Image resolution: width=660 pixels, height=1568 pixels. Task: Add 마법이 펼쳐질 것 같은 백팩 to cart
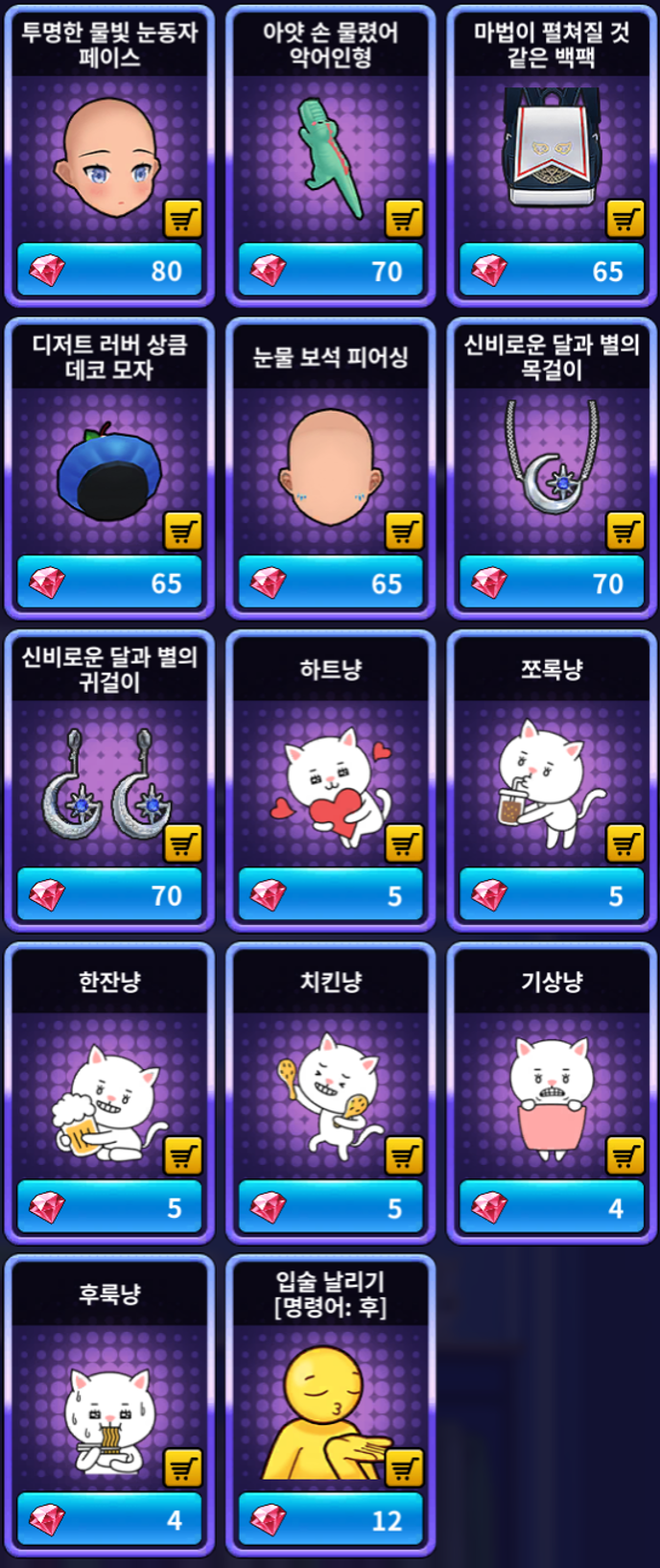(625, 219)
